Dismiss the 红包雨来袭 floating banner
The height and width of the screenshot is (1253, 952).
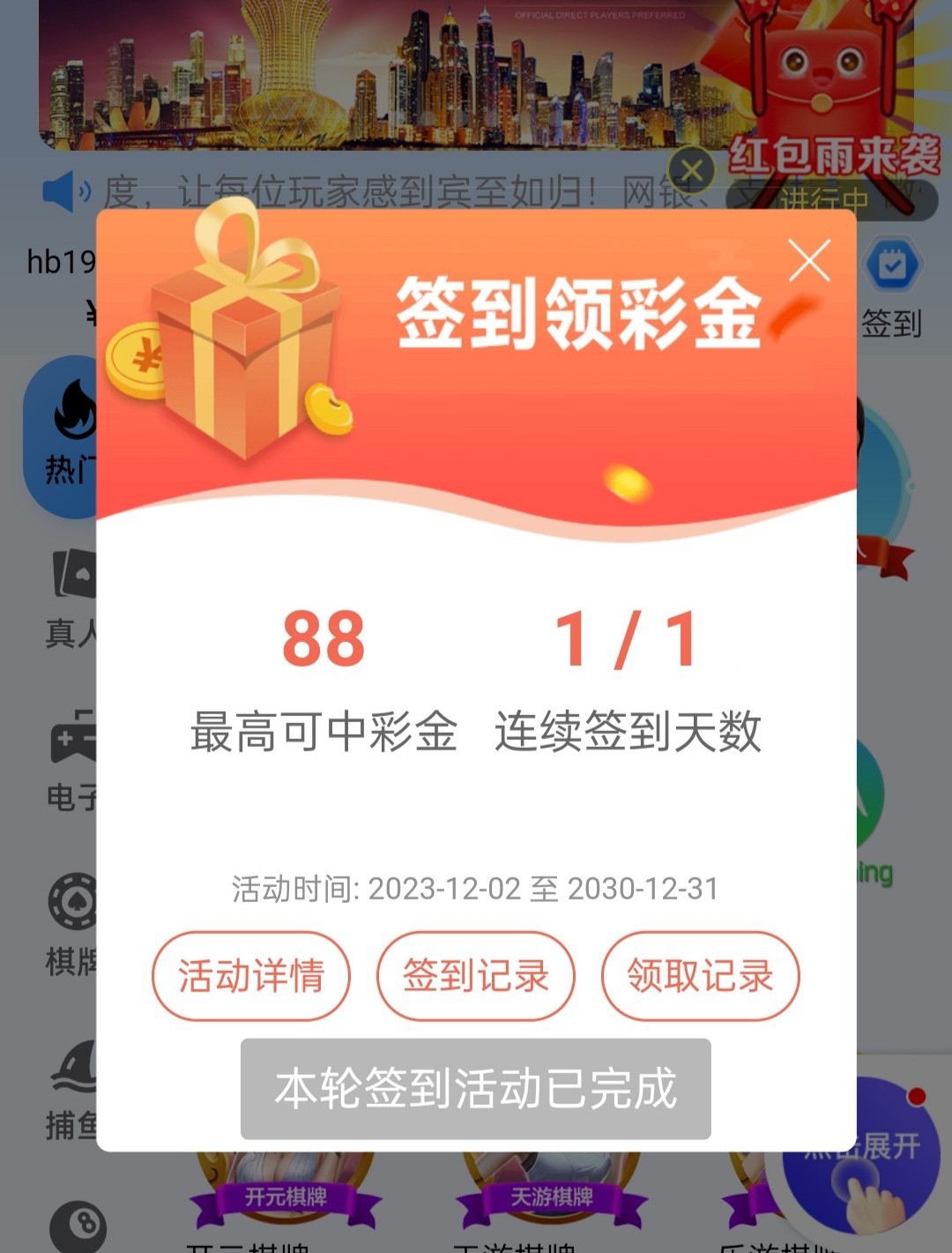point(692,170)
